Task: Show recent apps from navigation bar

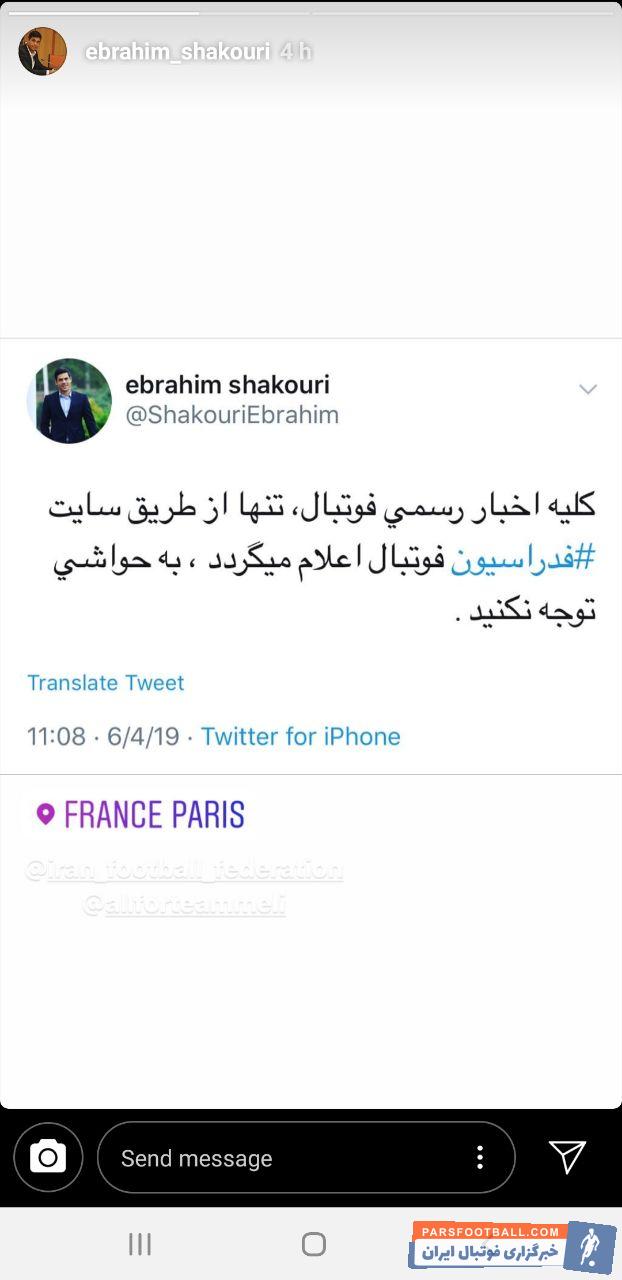Action: [x=140, y=1244]
